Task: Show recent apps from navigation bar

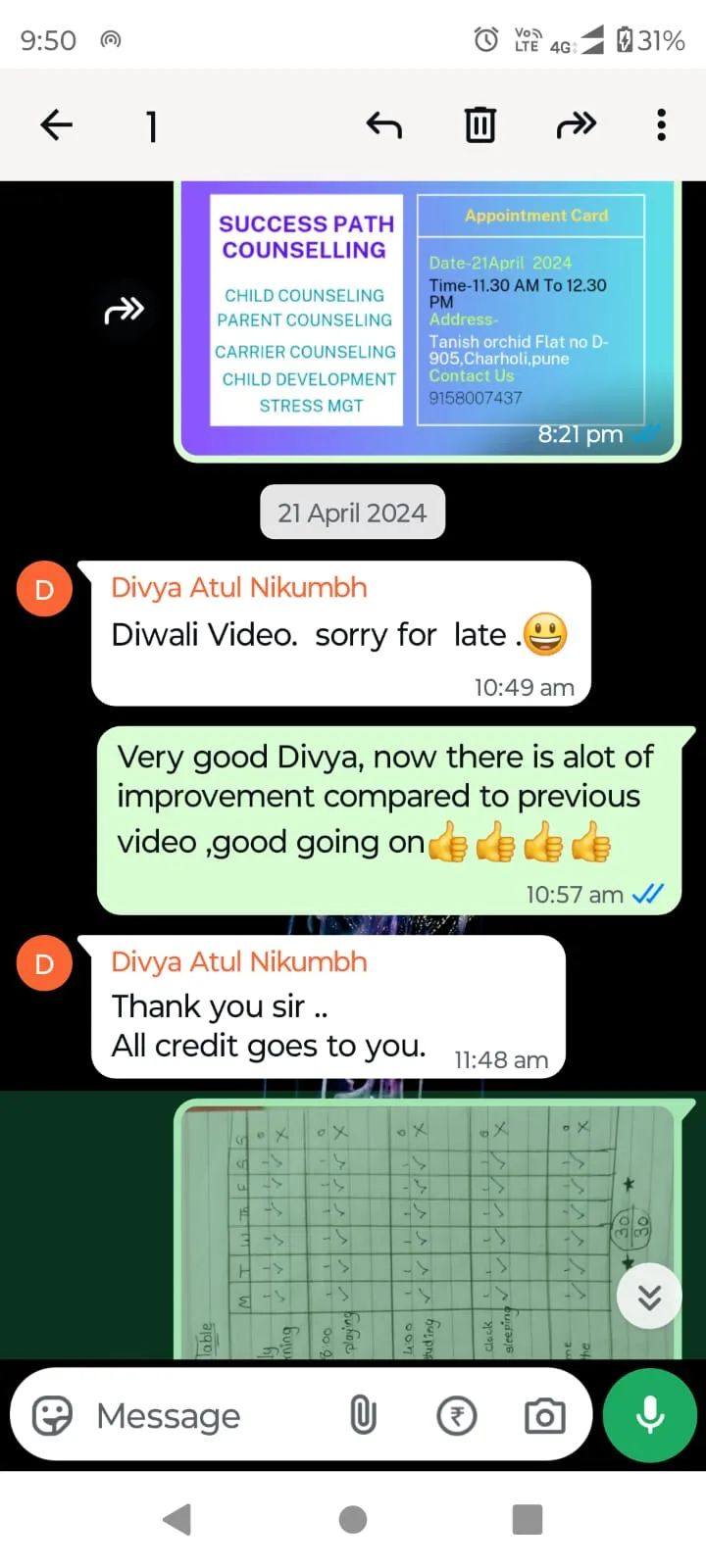Action: (x=528, y=1520)
